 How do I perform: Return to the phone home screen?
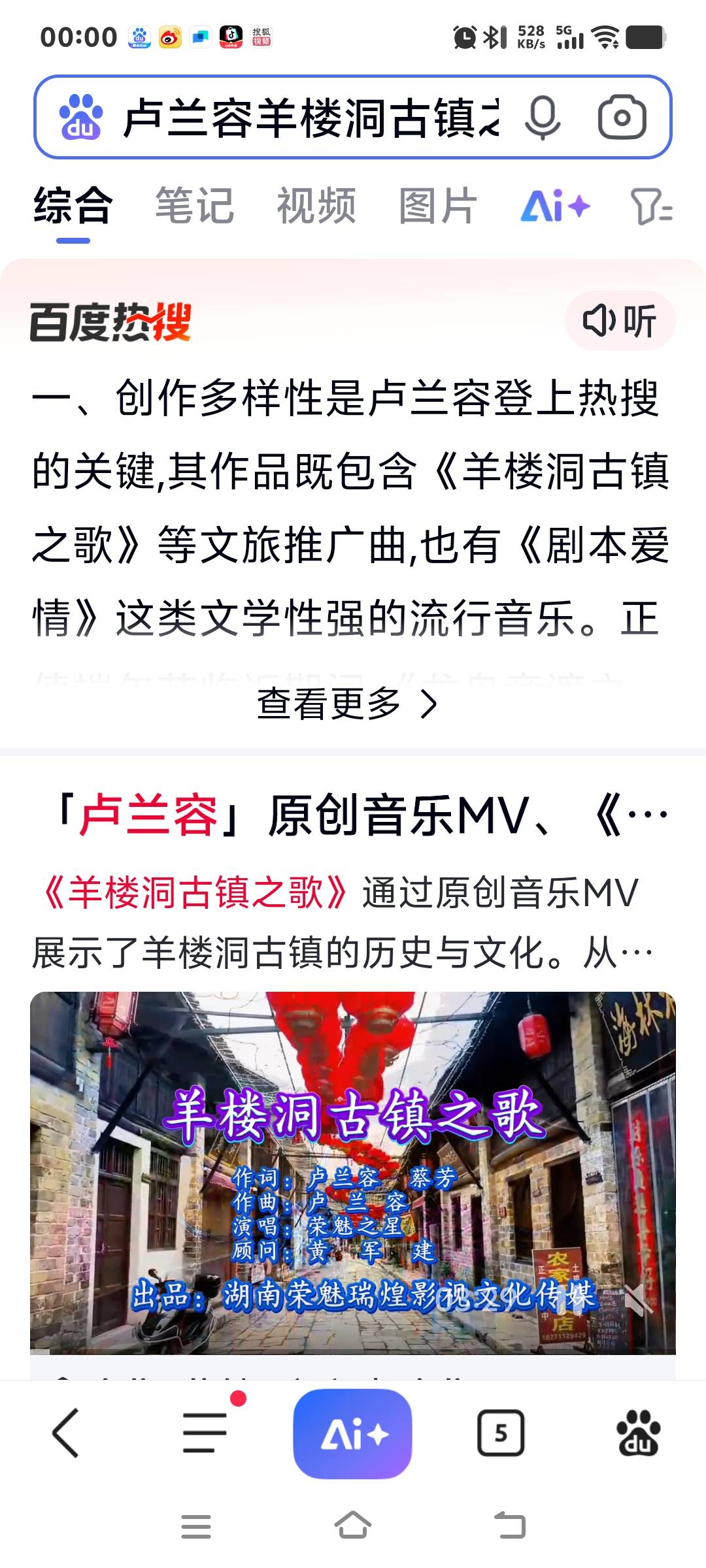tap(353, 1526)
